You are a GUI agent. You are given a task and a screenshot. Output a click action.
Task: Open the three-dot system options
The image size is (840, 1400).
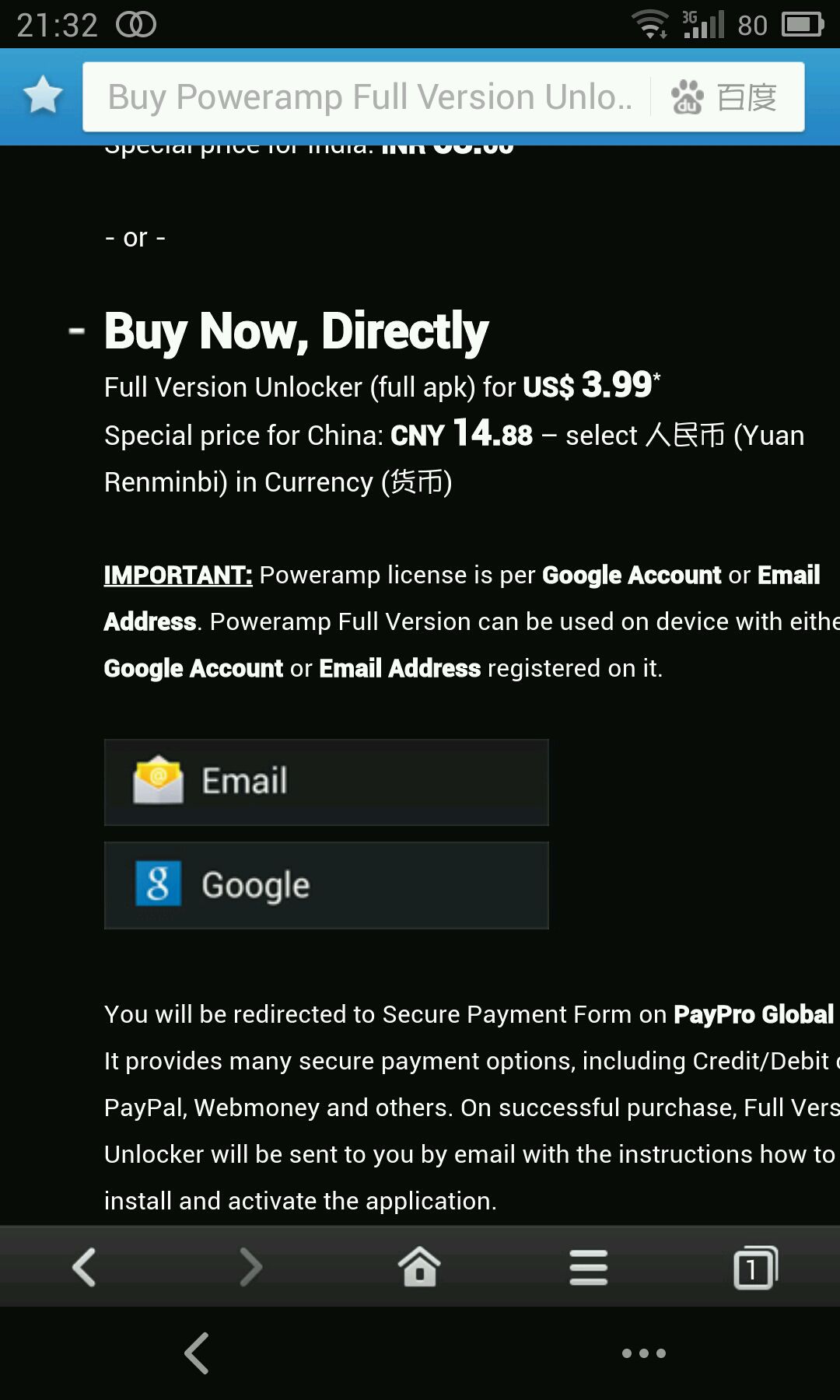(644, 1353)
